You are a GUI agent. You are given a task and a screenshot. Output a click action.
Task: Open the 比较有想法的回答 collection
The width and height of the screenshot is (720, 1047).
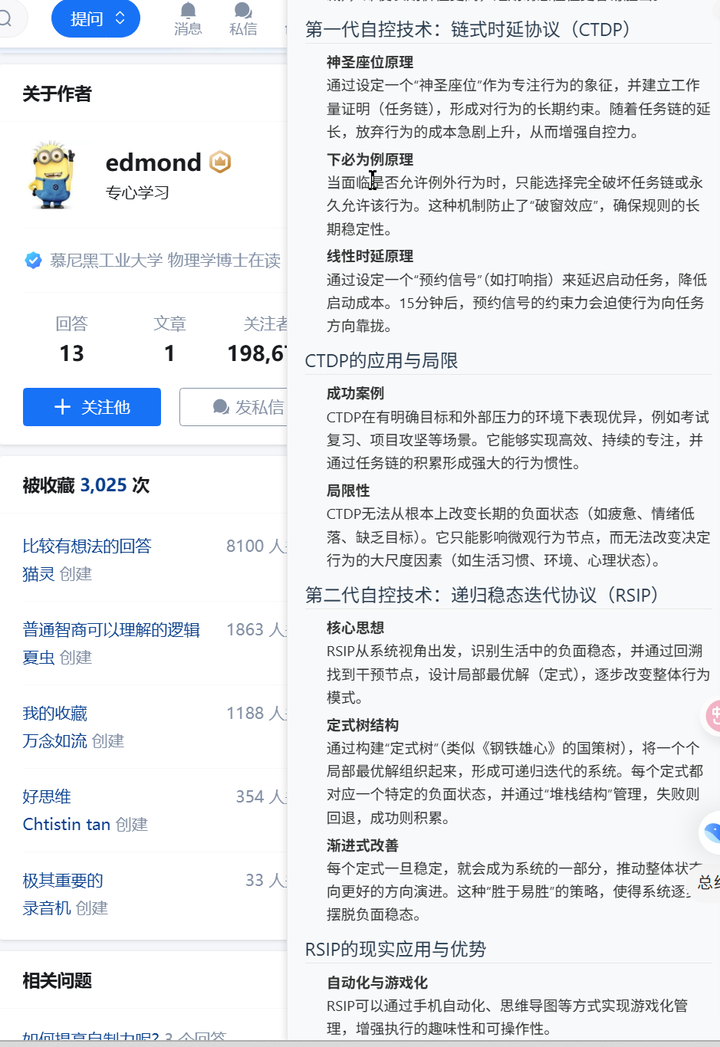[87, 546]
